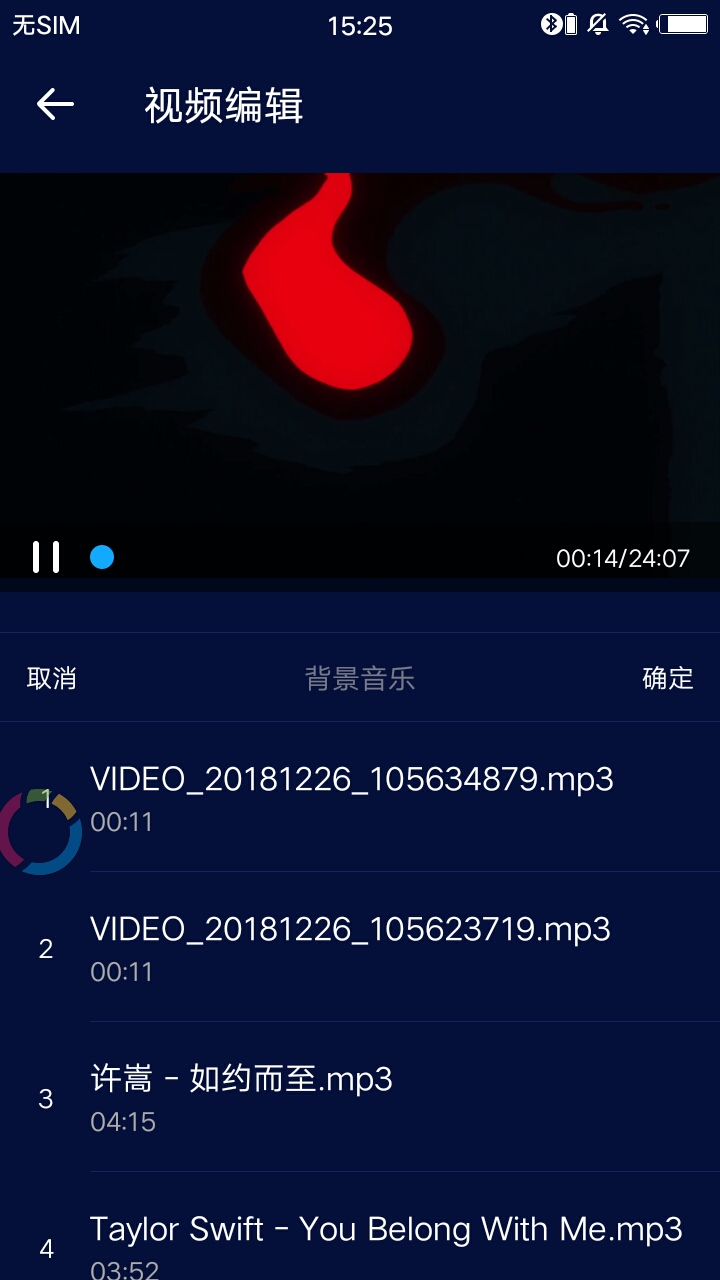Screen dimensions: 720x1280
Task: Click the 背景音乐 panel title
Action: [360, 678]
